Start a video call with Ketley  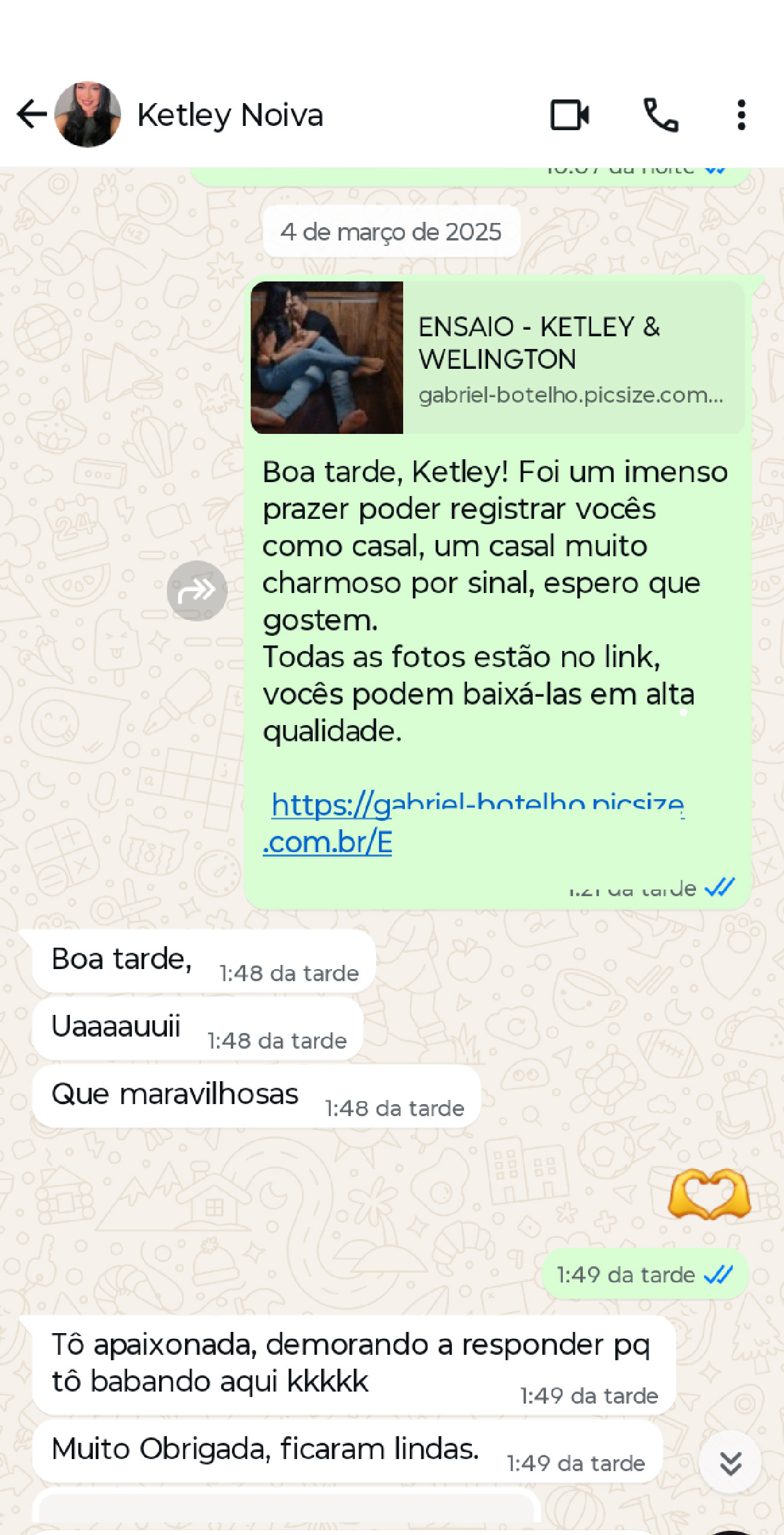coord(569,115)
